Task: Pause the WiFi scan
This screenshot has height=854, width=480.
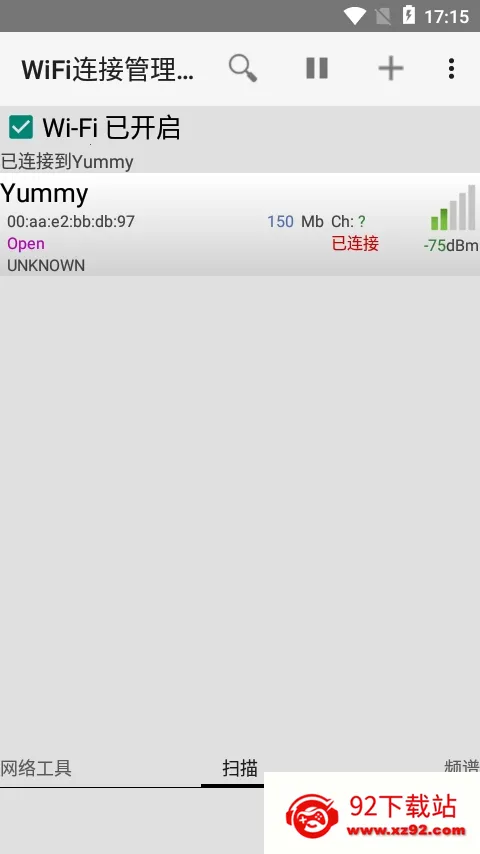Action: coord(317,69)
